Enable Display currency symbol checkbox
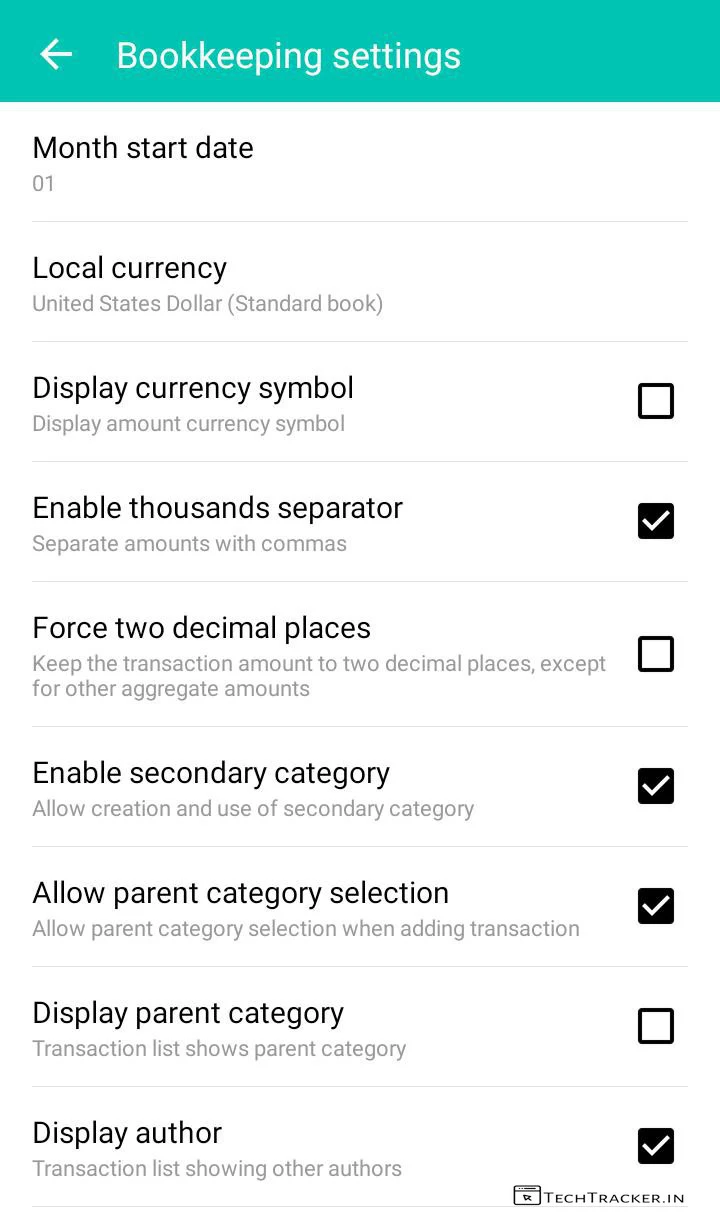Image resolution: width=720 pixels, height=1232 pixels. coord(656,401)
